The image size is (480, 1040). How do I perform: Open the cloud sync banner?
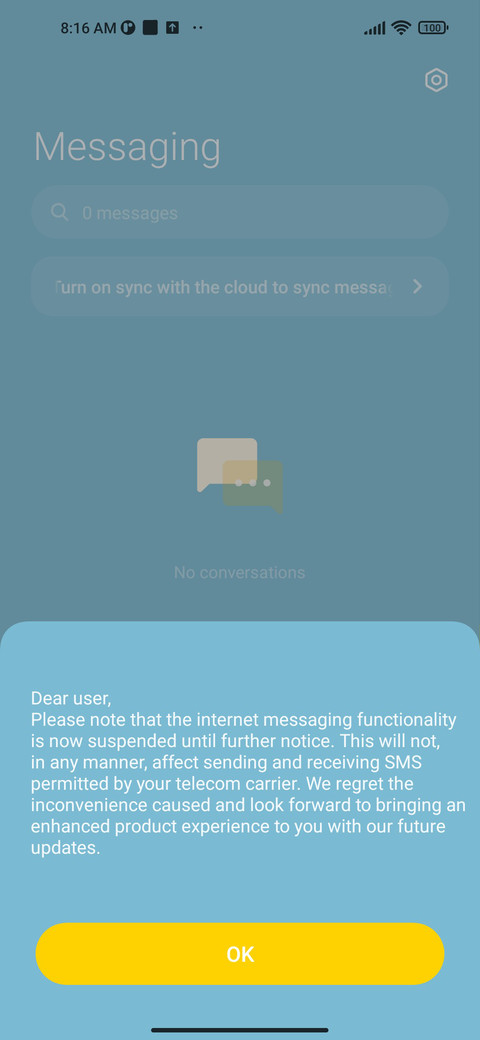coord(239,287)
